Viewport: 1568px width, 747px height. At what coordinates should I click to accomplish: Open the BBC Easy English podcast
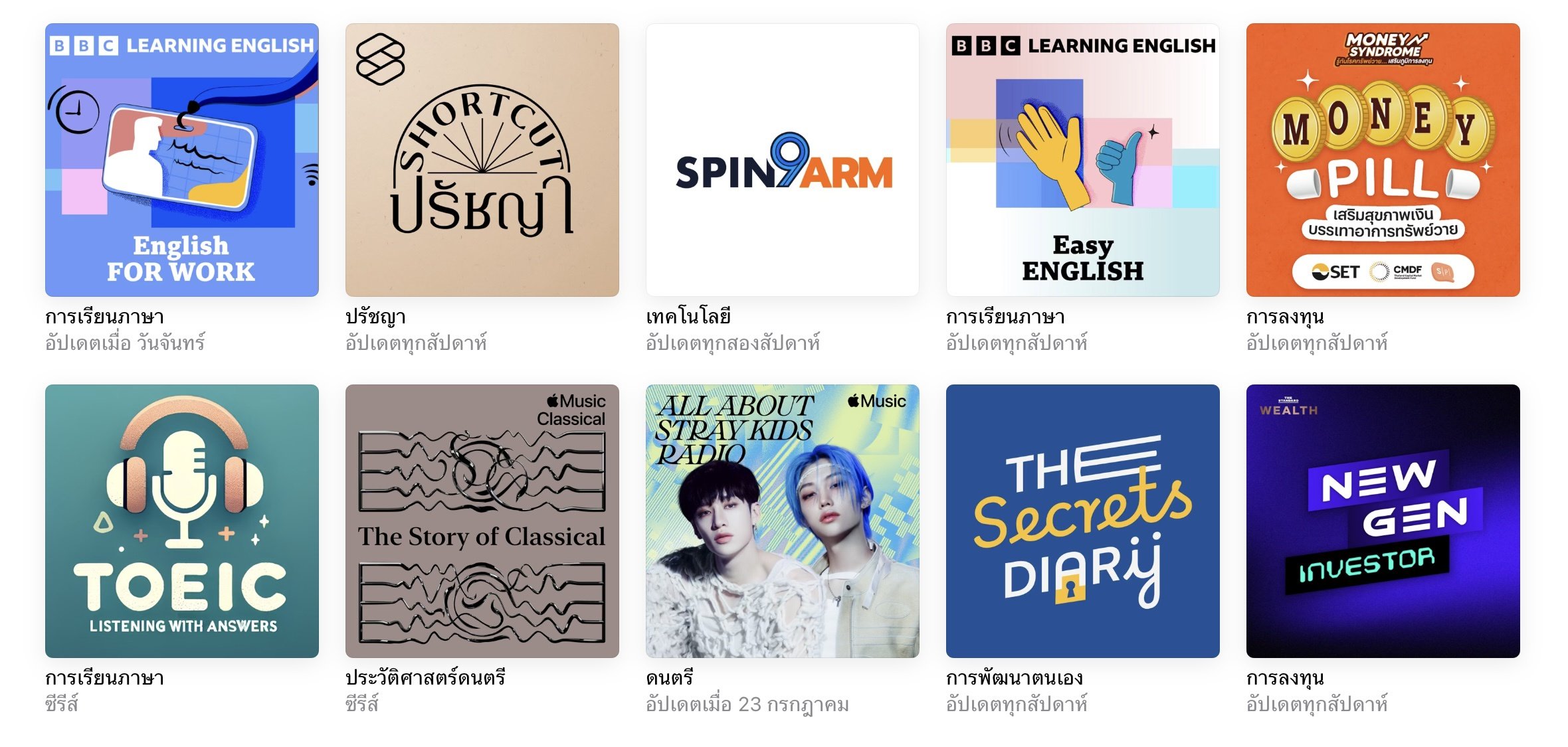click(x=1082, y=160)
